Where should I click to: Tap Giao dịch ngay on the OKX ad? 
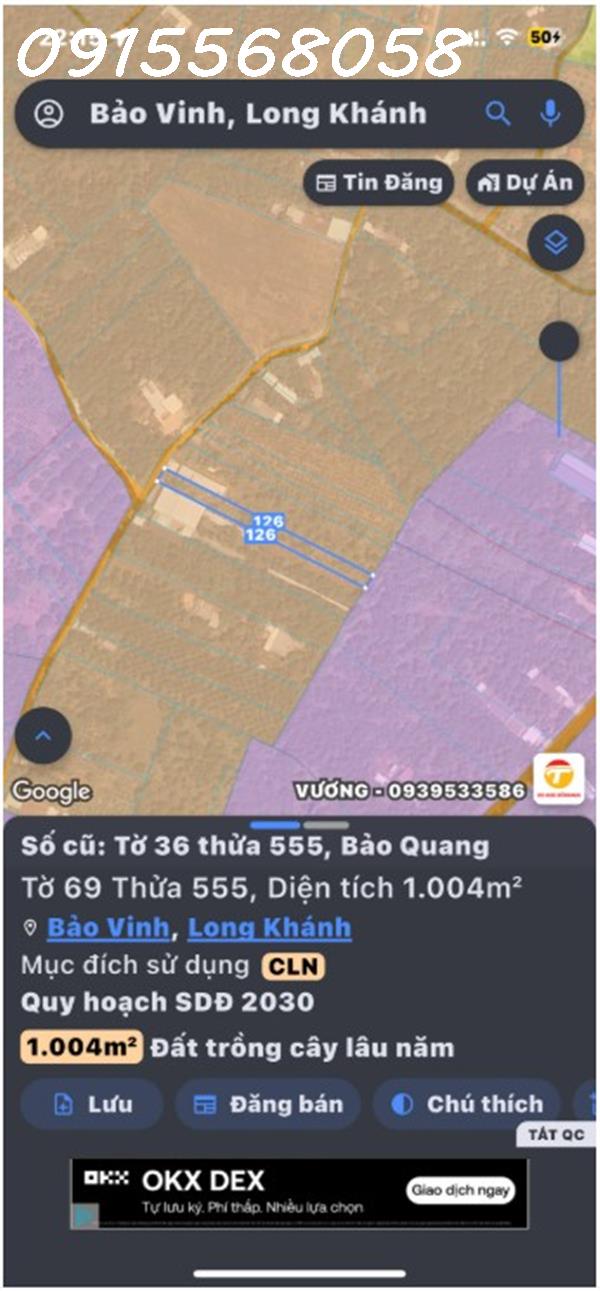[461, 1190]
